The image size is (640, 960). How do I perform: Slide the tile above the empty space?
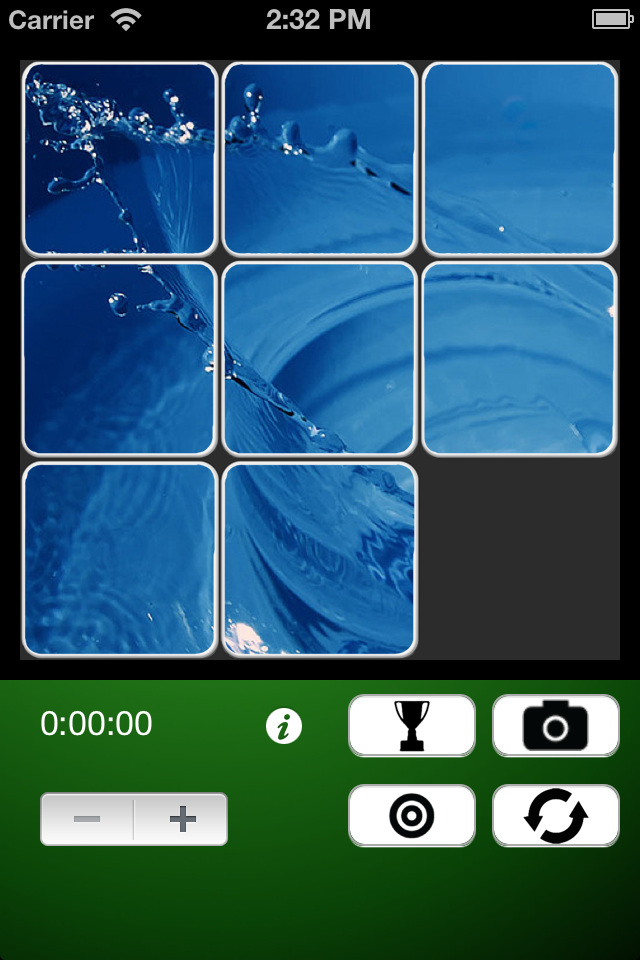519,359
